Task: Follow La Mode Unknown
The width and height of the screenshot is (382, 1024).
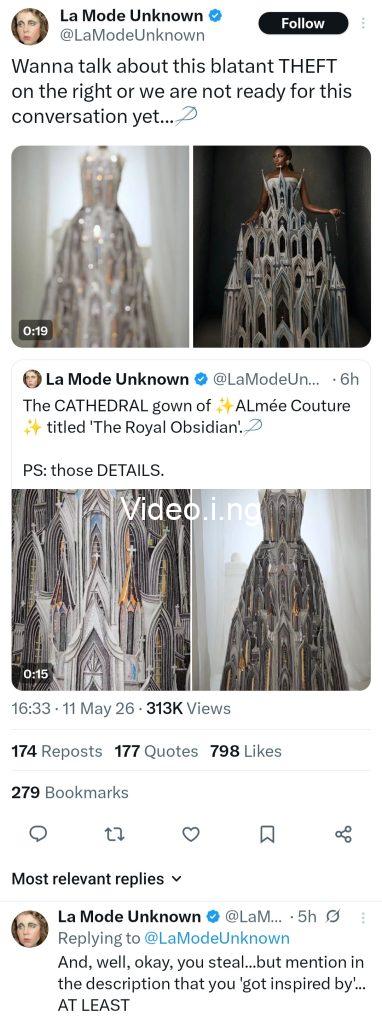Action: 302,24
